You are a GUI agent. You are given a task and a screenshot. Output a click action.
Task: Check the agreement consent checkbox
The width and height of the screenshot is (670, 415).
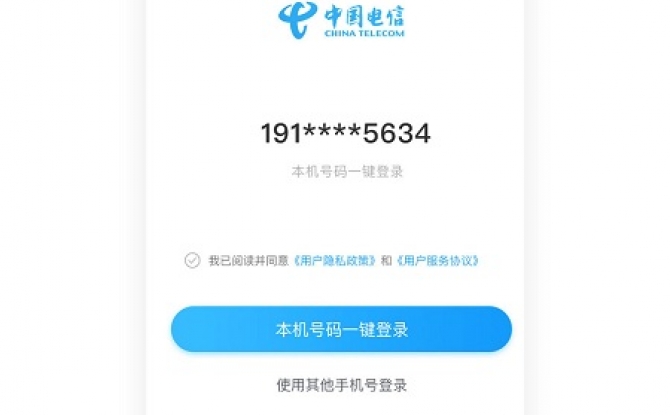point(192,260)
